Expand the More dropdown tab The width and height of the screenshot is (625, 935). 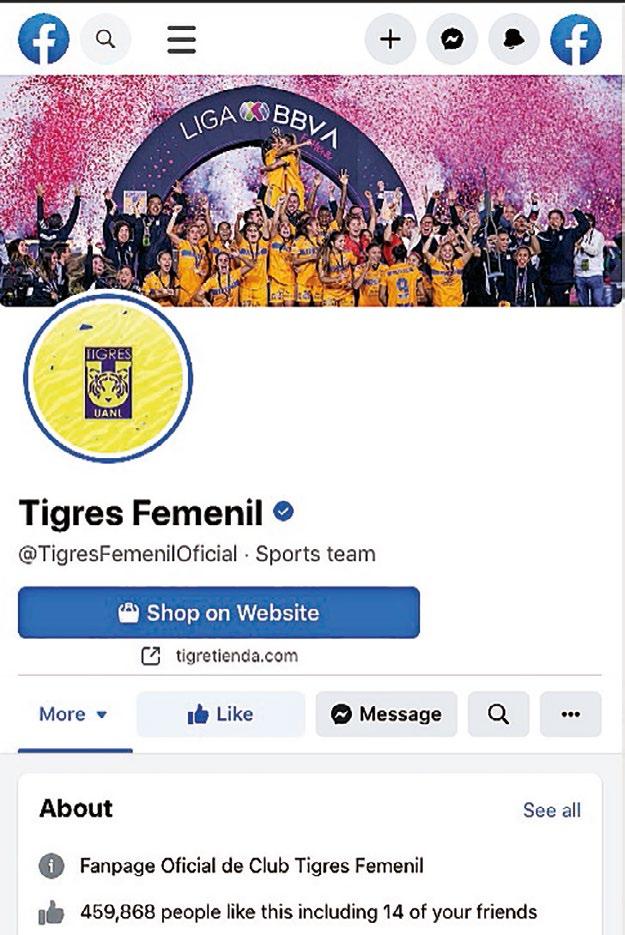[73, 714]
